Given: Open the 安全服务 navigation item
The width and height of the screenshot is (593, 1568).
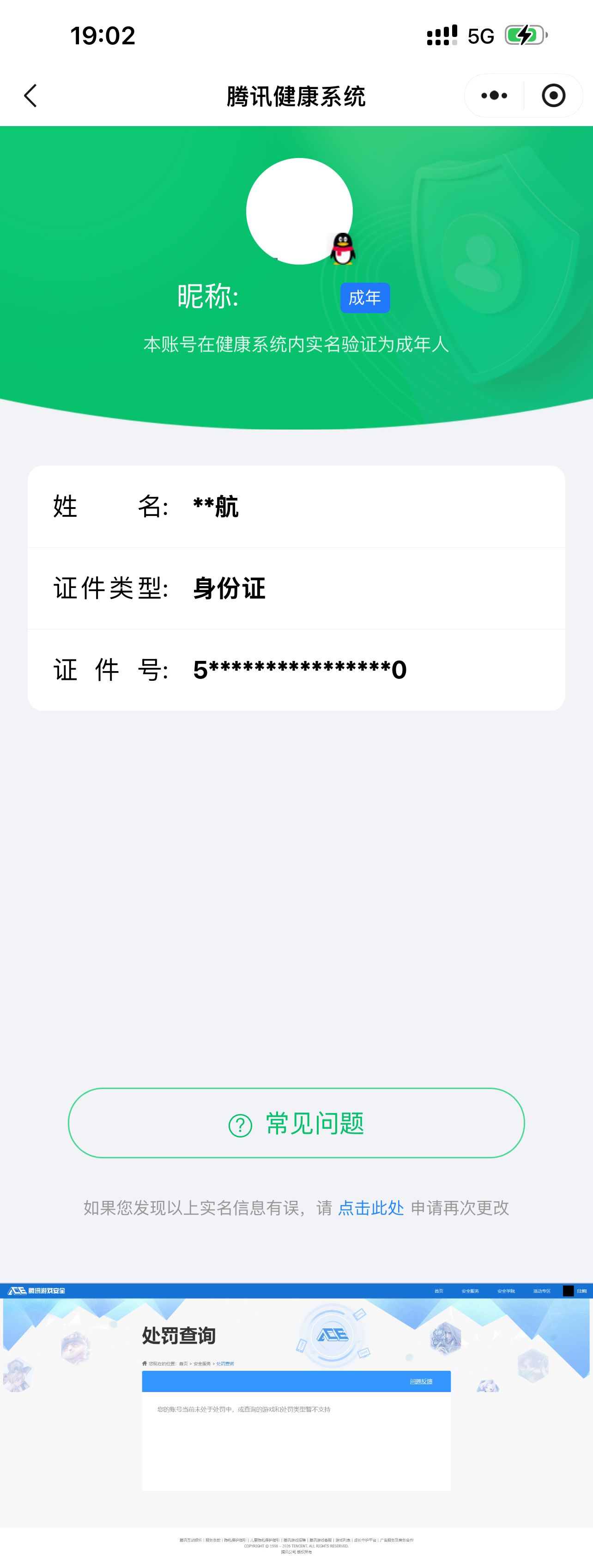Looking at the screenshot, I should coord(471,1290).
